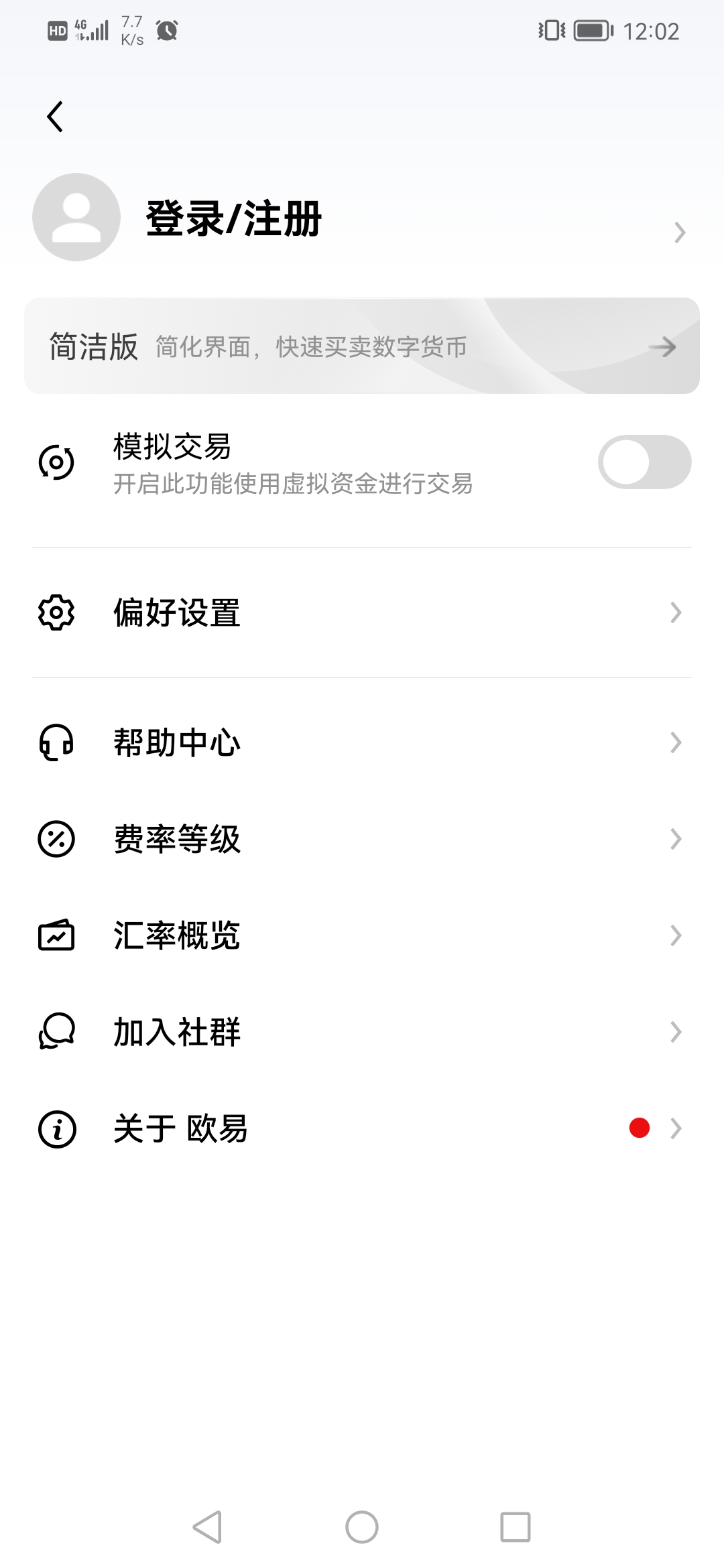View 费率等级 fee tiers
Screen dimensions: 724x1568
[362, 839]
